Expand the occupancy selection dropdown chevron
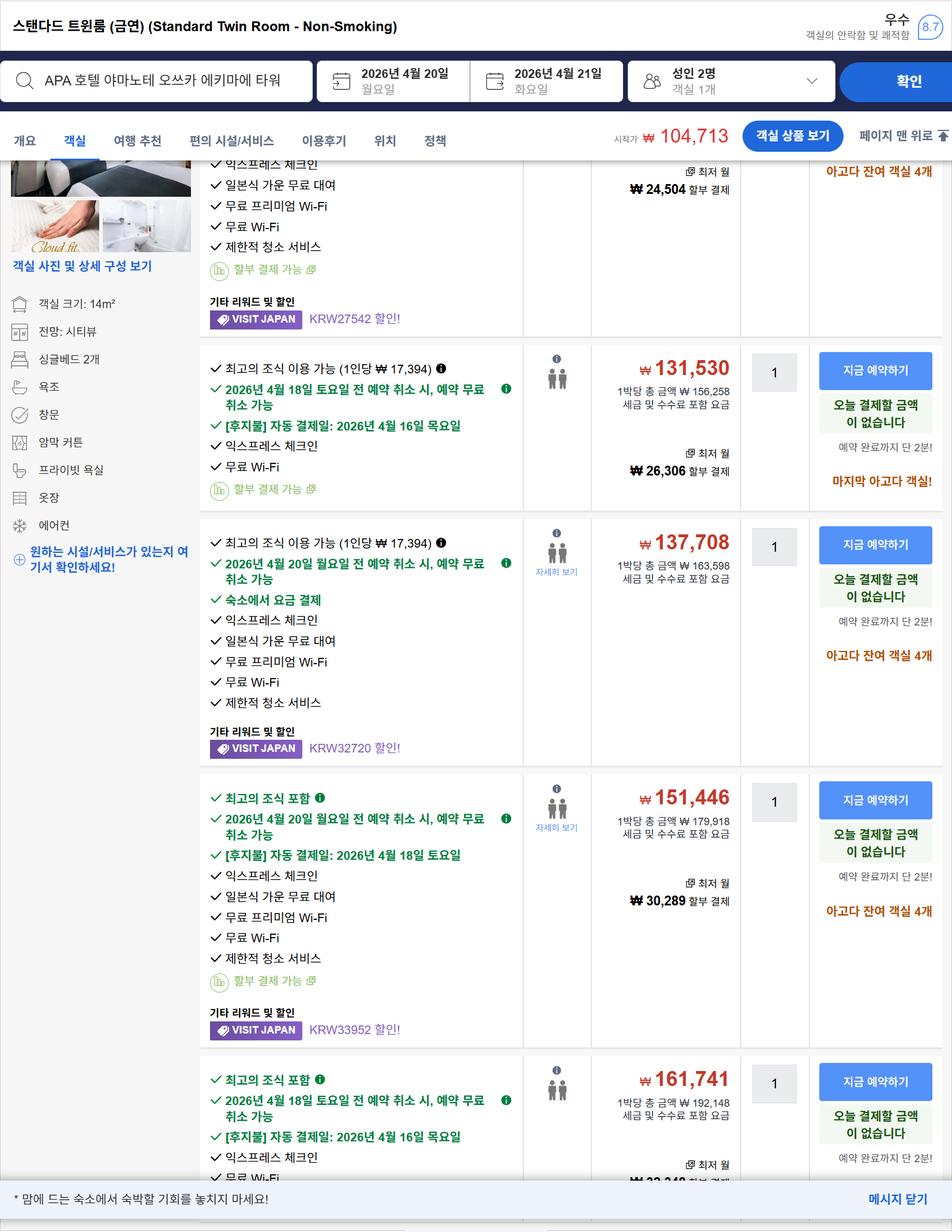Screen dimensions: 952x1232 [x=813, y=81]
